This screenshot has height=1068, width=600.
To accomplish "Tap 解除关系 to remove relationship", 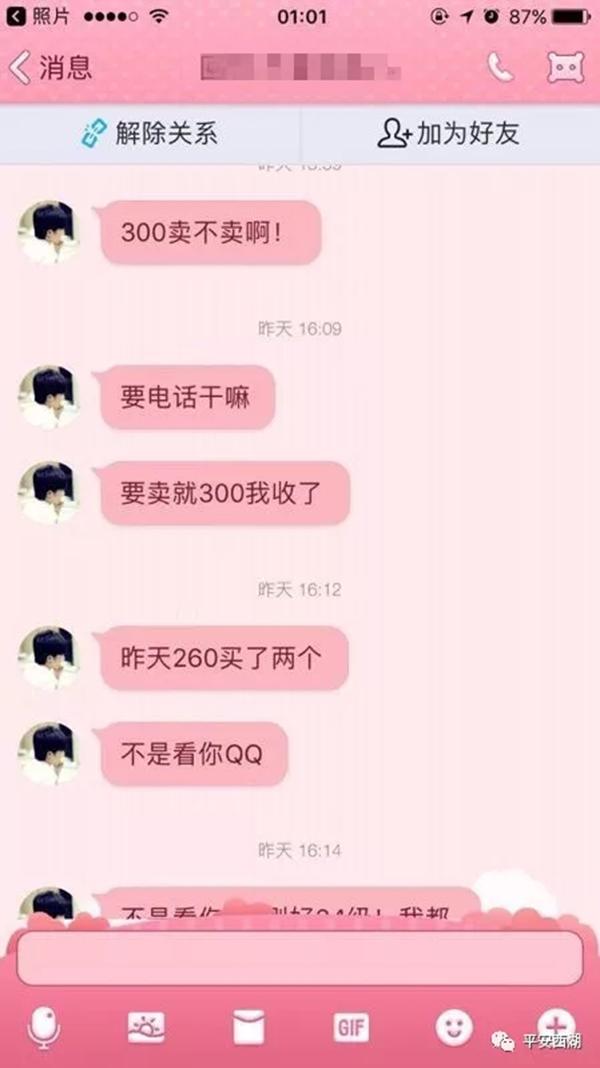I will [x=150, y=133].
